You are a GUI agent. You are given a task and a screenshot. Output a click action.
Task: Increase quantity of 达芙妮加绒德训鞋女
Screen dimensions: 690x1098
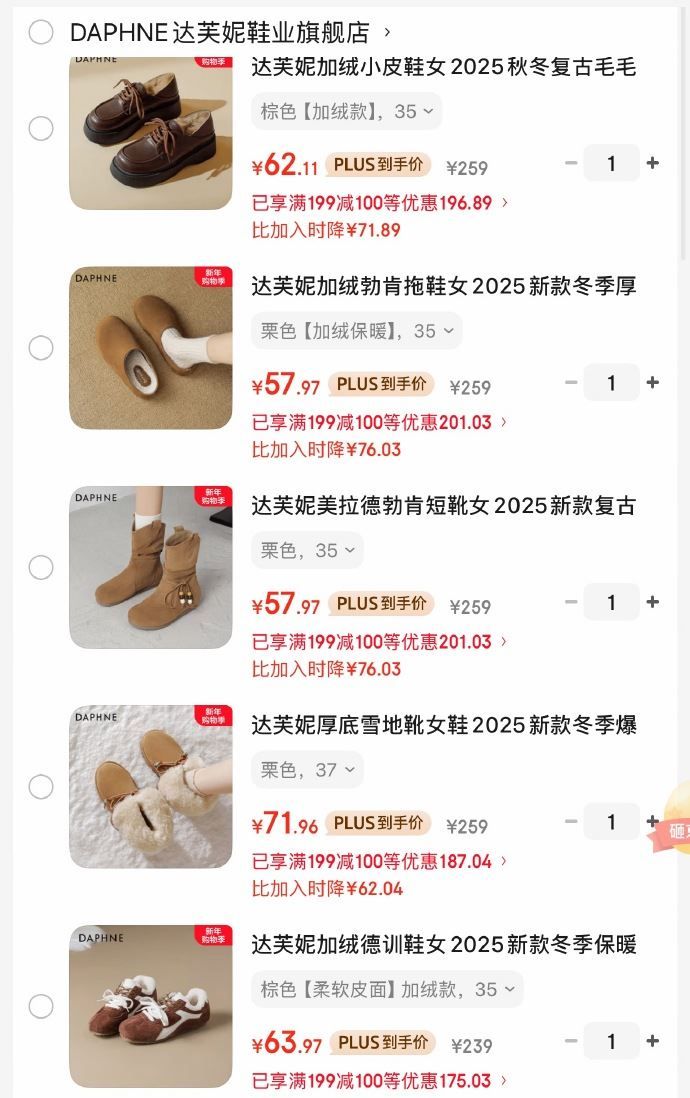point(653,1041)
